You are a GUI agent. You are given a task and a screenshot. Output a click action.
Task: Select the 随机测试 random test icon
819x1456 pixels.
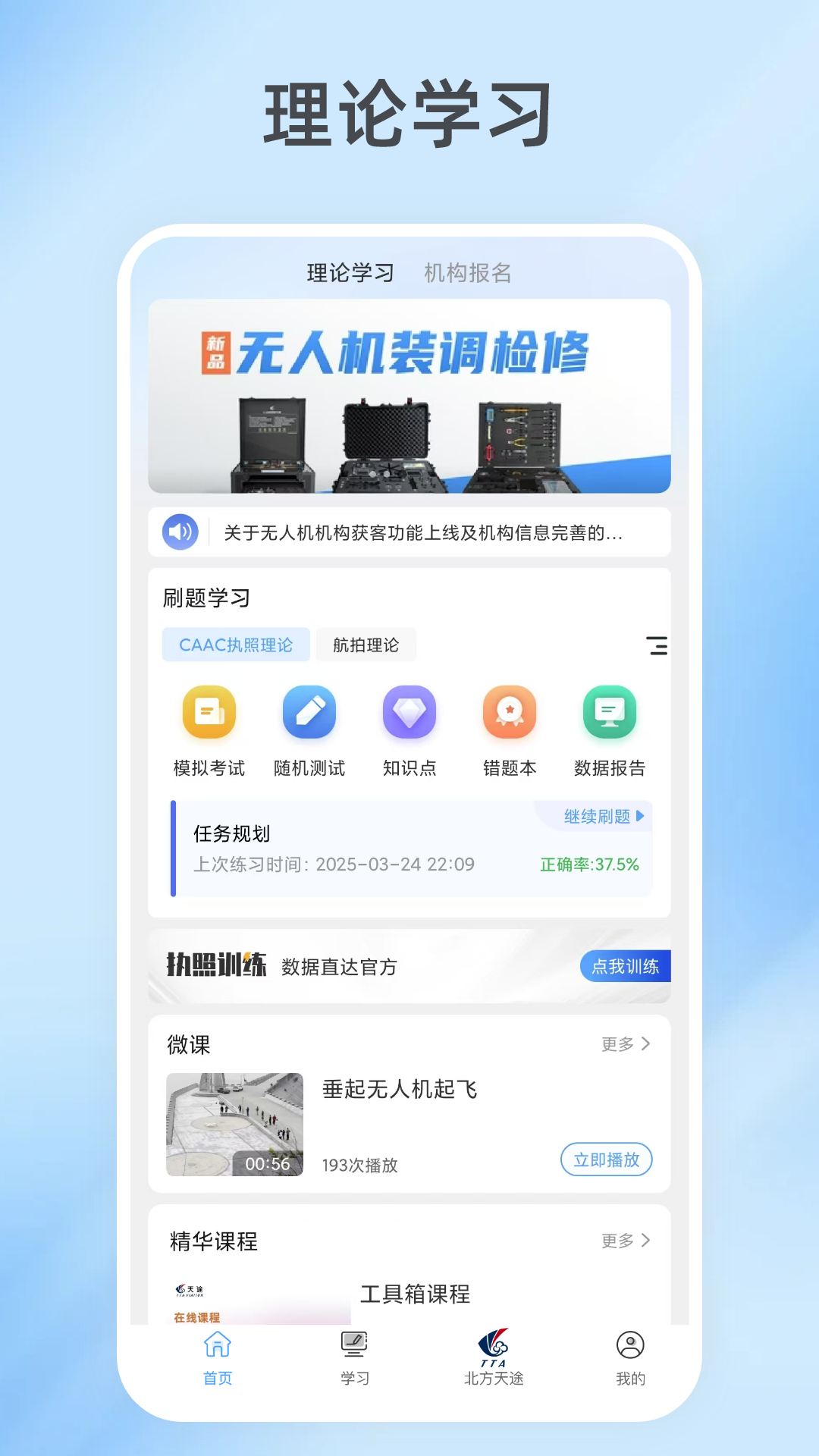coord(309,713)
